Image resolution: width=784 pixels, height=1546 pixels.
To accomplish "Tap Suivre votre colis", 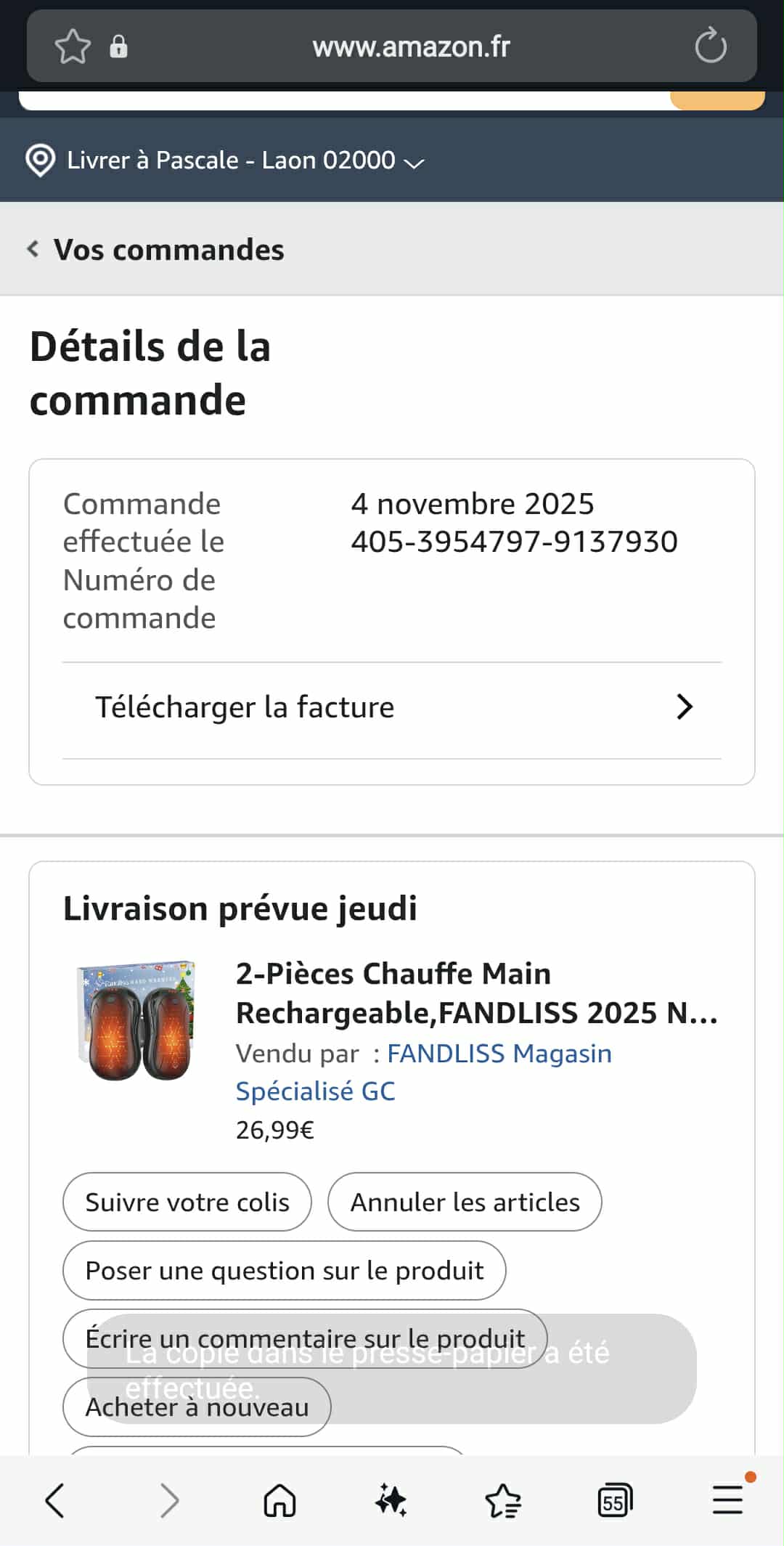I will [187, 1203].
